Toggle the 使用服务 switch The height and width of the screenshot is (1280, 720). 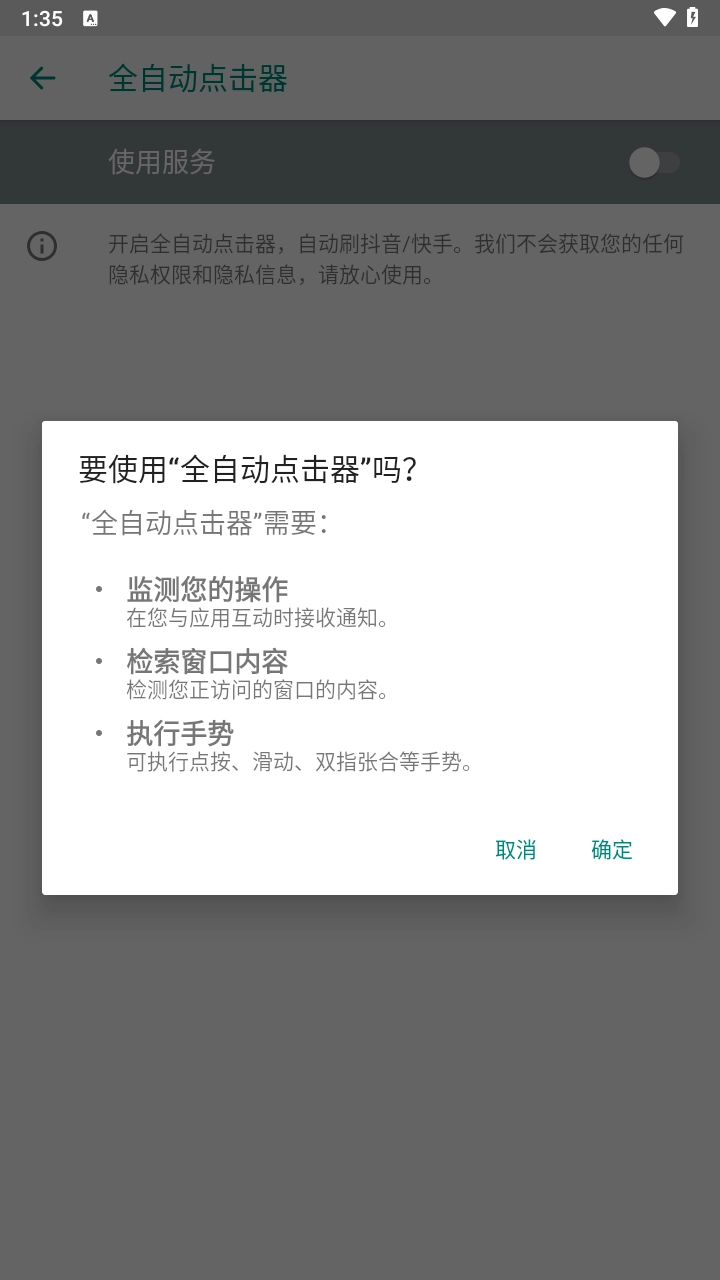point(654,162)
